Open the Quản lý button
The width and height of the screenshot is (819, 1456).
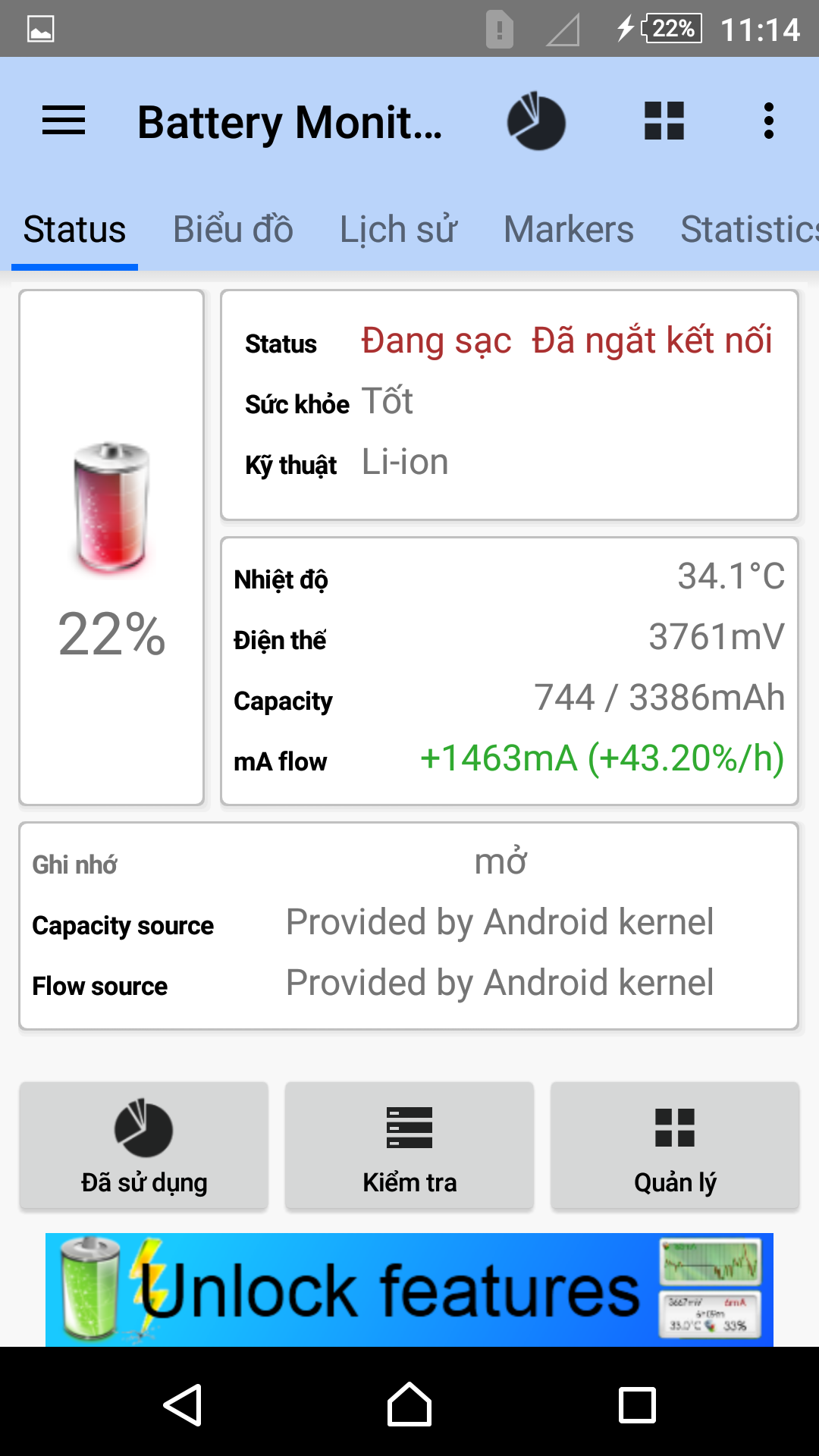click(x=675, y=1145)
